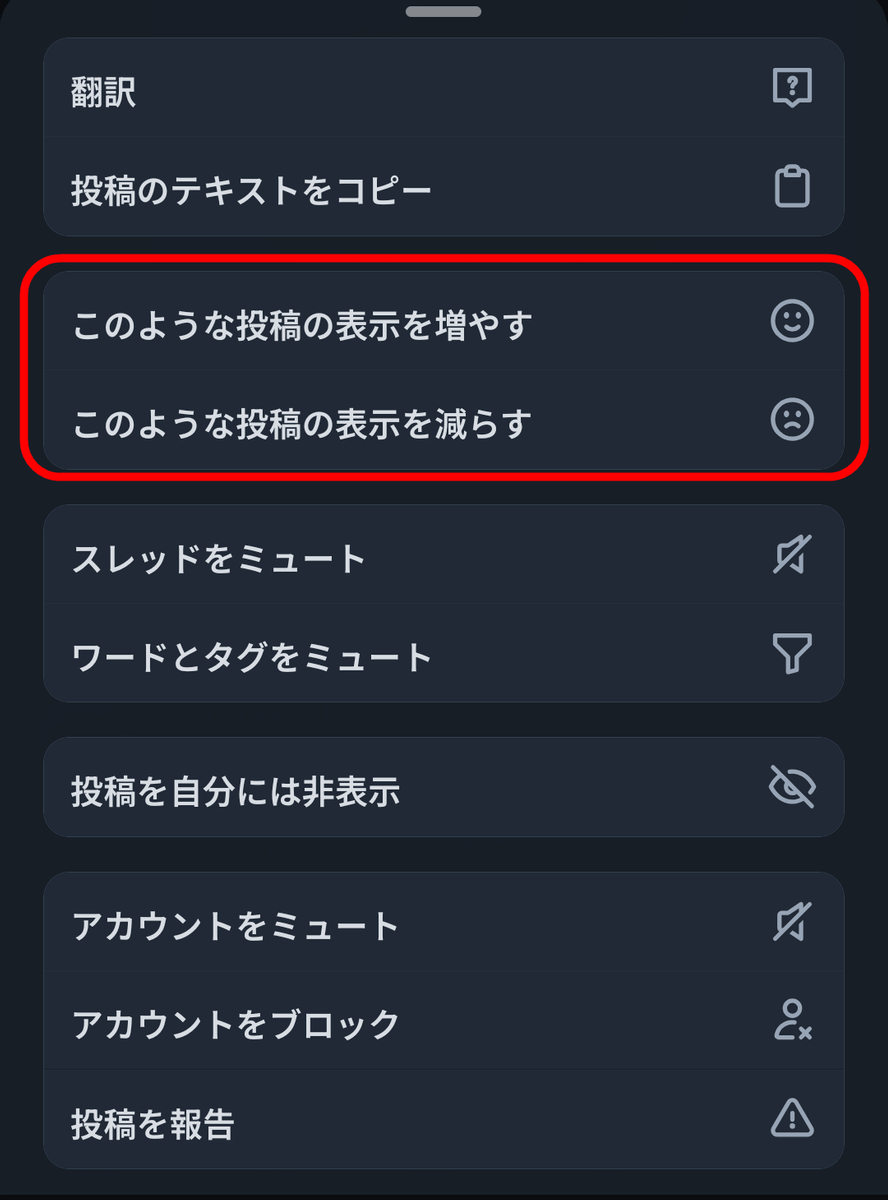The image size is (888, 1200).
Task: Choose このような投稿の表示を減らす
Action: click(x=443, y=421)
